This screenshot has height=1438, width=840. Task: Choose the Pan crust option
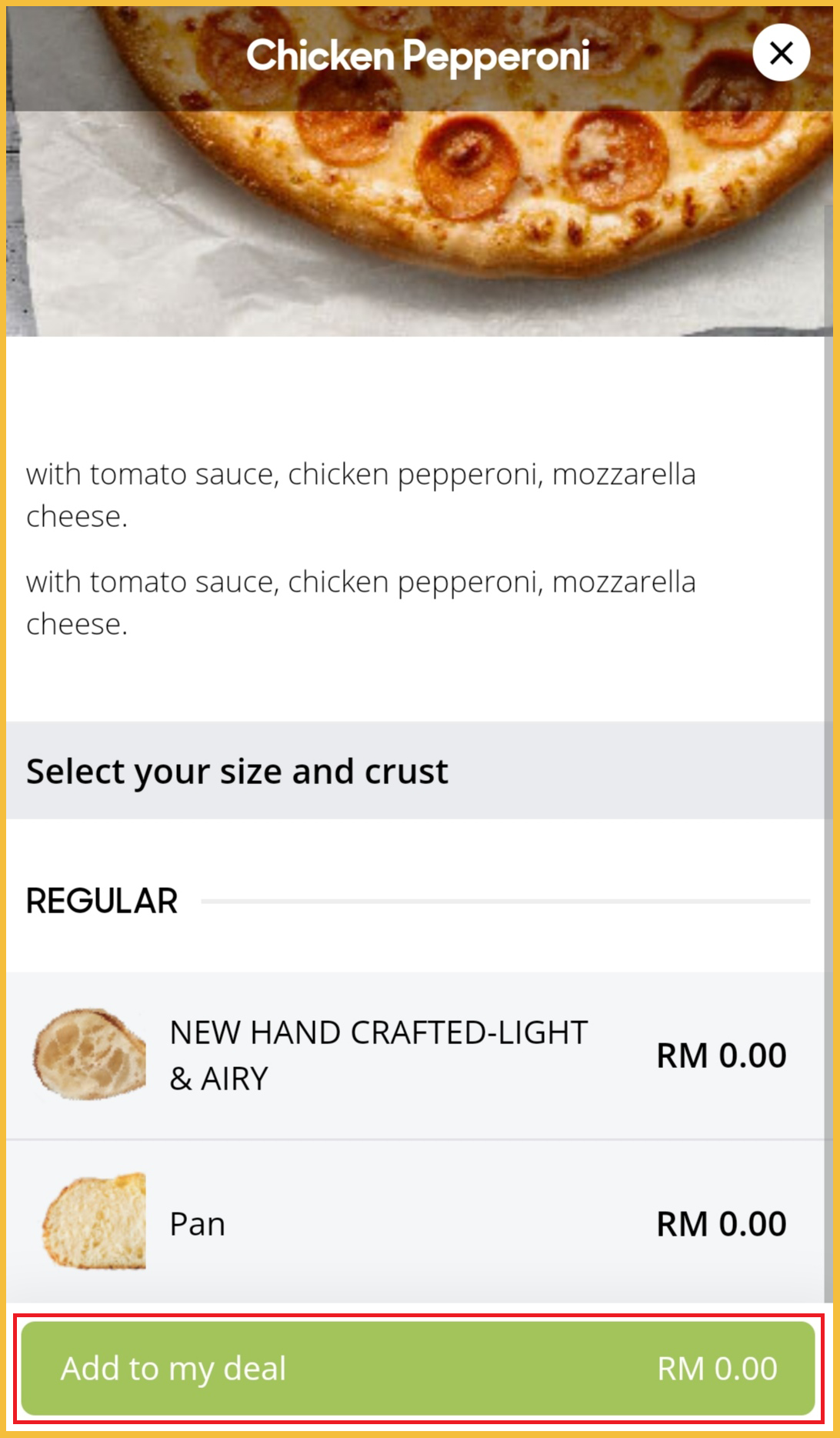415,1223
